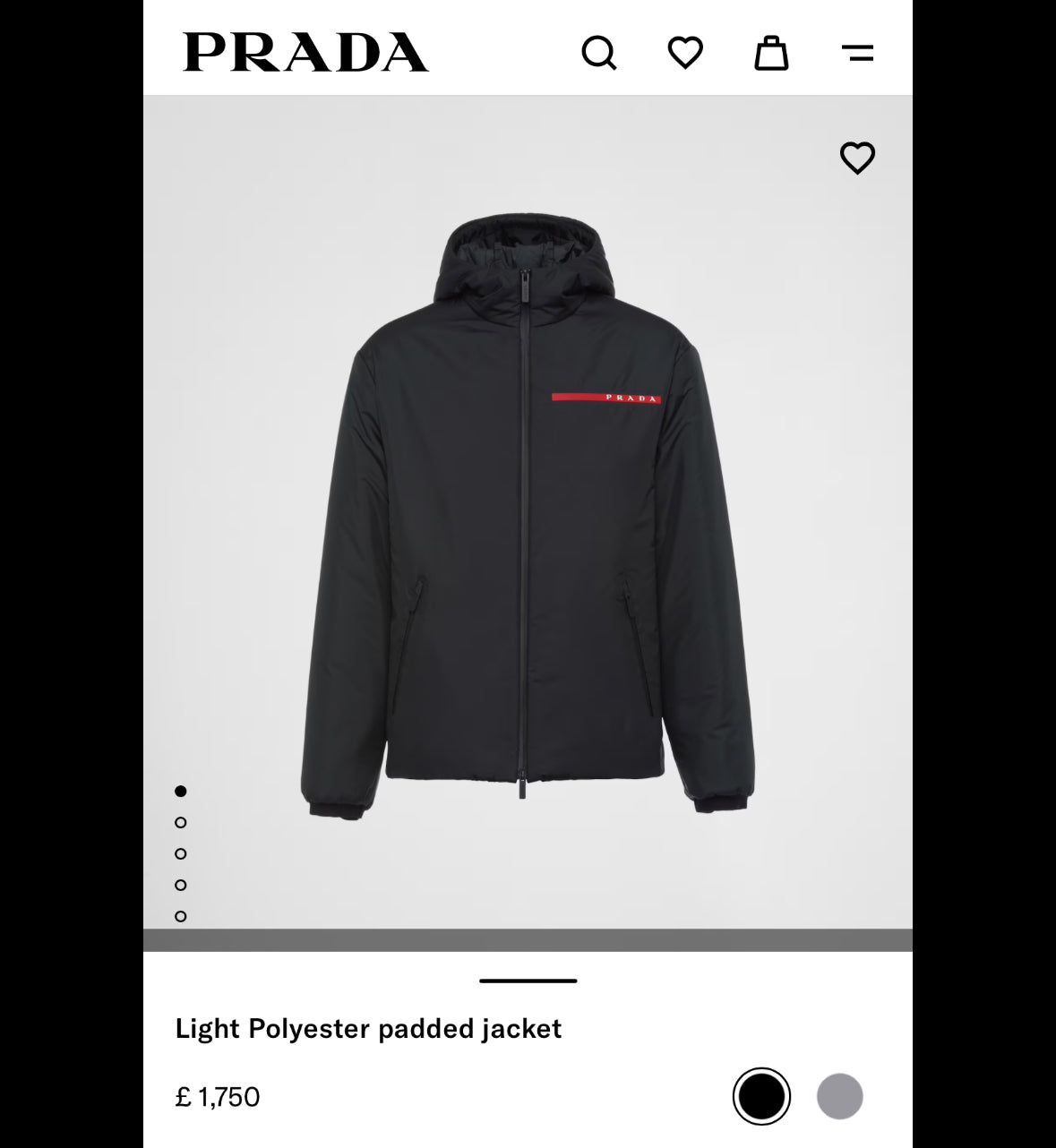The image size is (1056, 1148).
Task: Open the product search
Action: coord(600,53)
